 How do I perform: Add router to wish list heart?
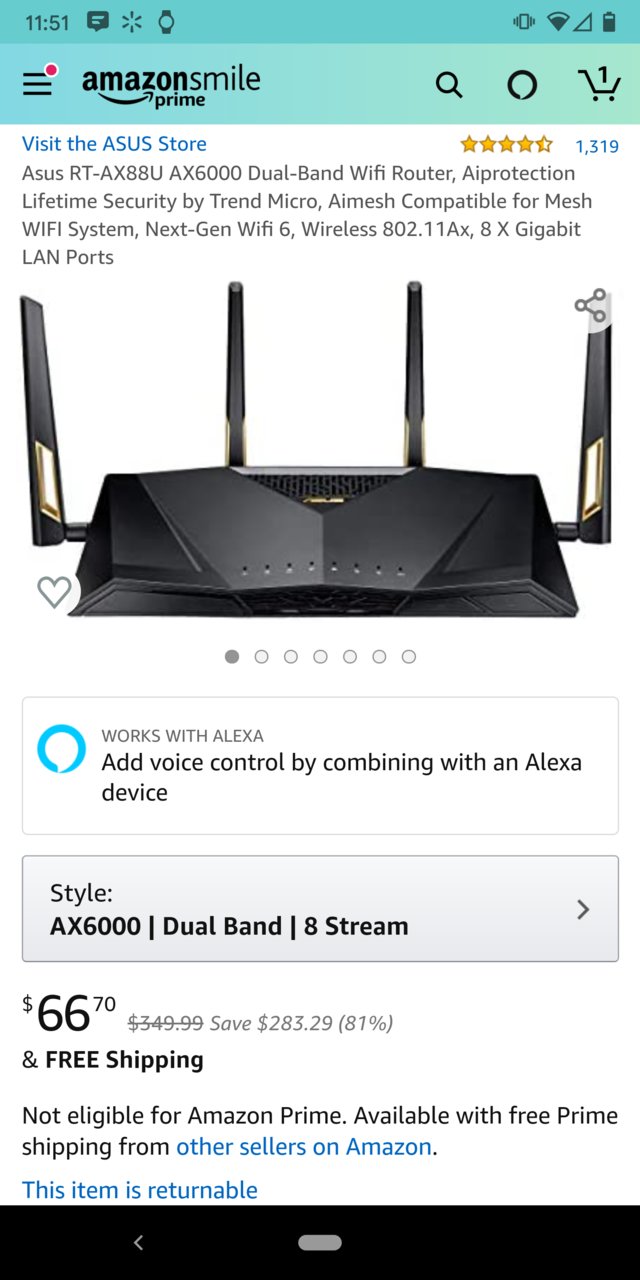(54, 592)
